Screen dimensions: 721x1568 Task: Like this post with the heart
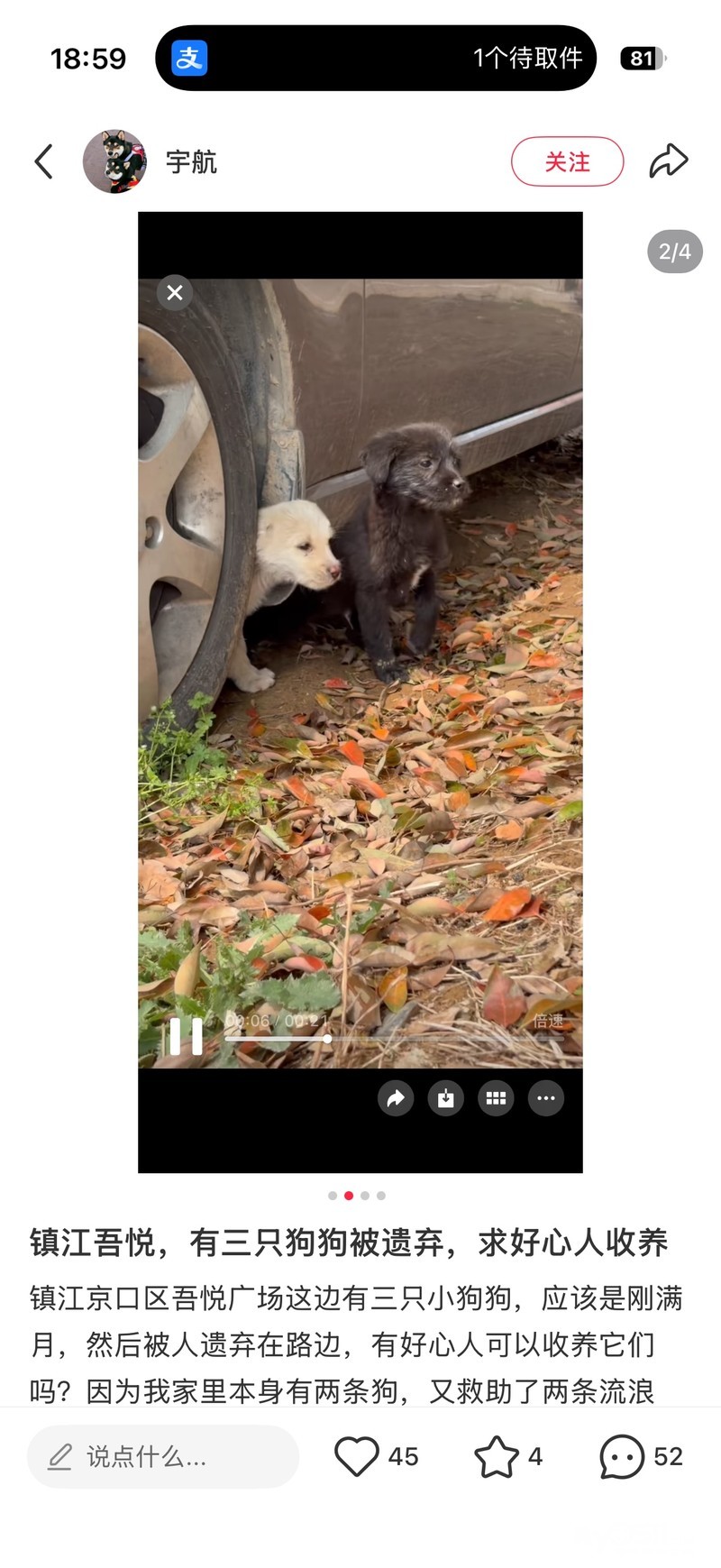click(357, 1456)
